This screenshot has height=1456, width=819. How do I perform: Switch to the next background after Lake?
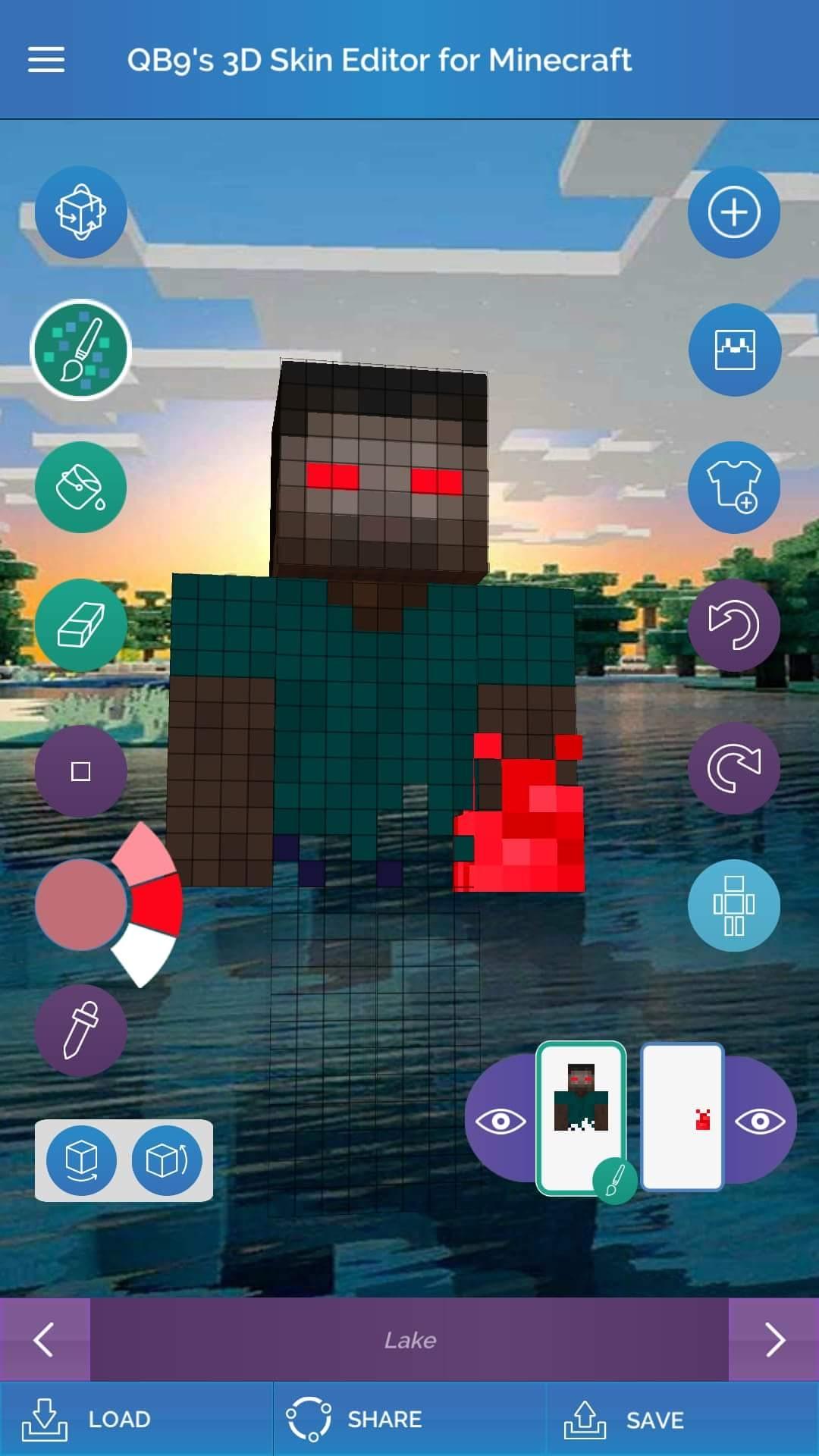click(773, 1340)
